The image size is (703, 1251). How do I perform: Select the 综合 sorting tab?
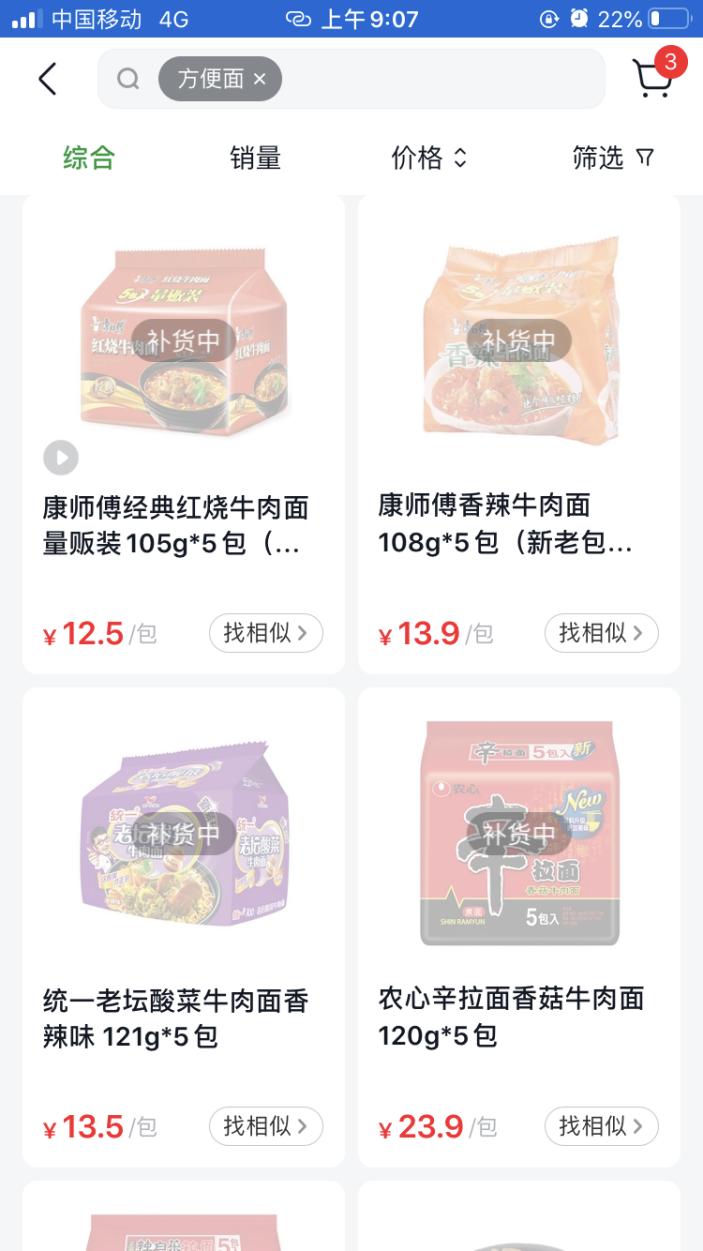pos(89,158)
